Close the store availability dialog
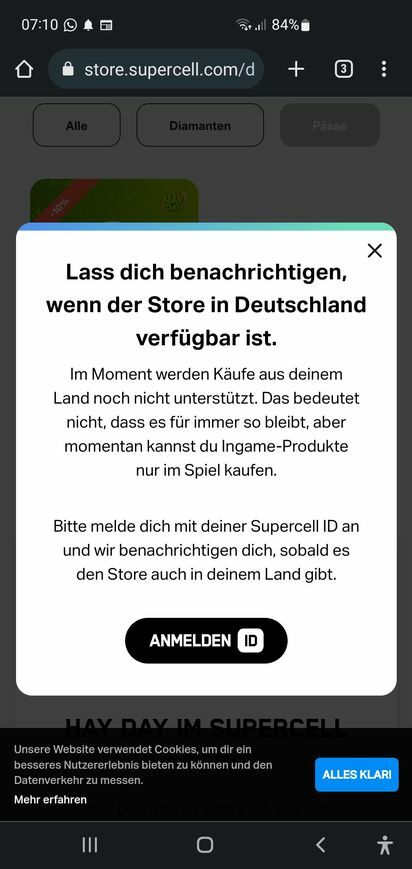The height and width of the screenshot is (869, 412). click(375, 251)
